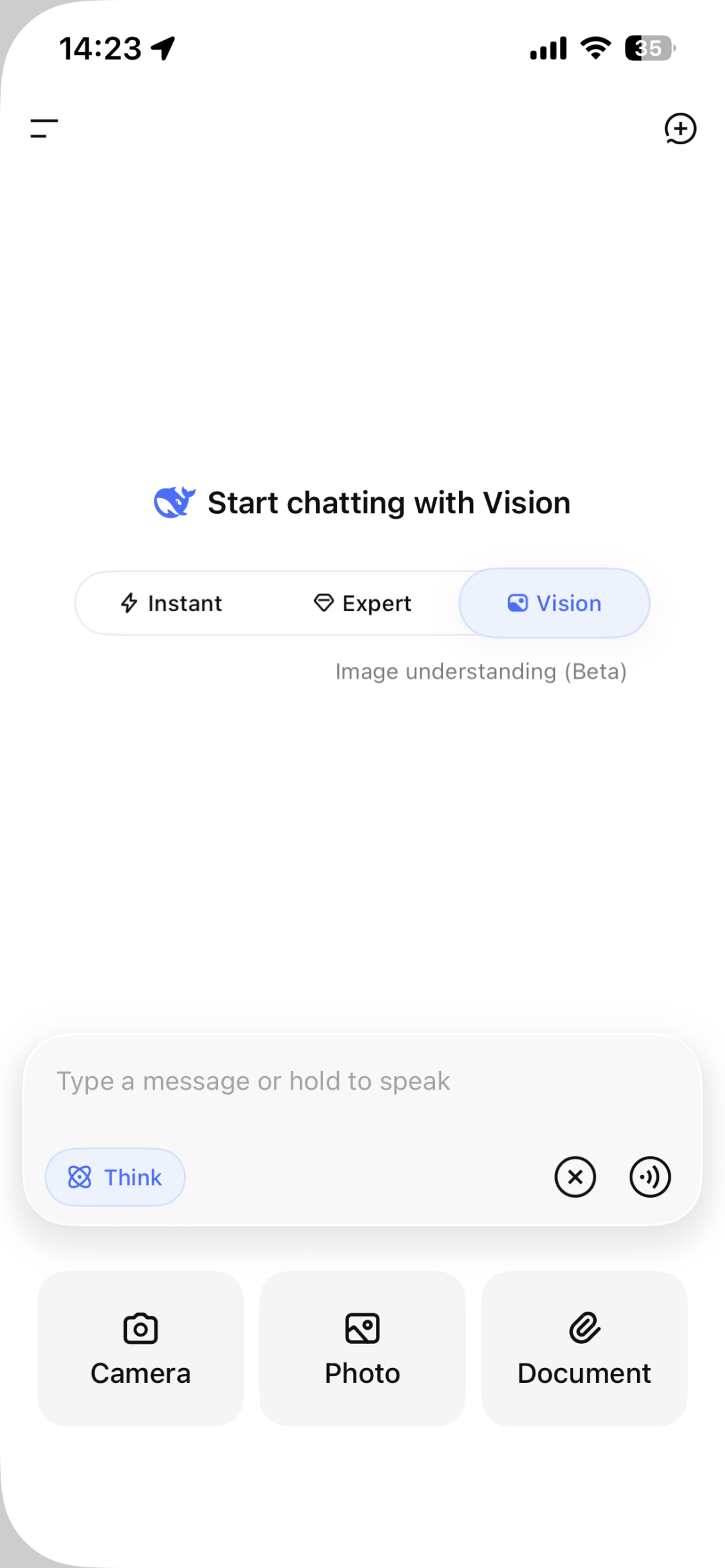The image size is (725, 1568).
Task: Toggle the Think option
Action: [x=115, y=1177]
